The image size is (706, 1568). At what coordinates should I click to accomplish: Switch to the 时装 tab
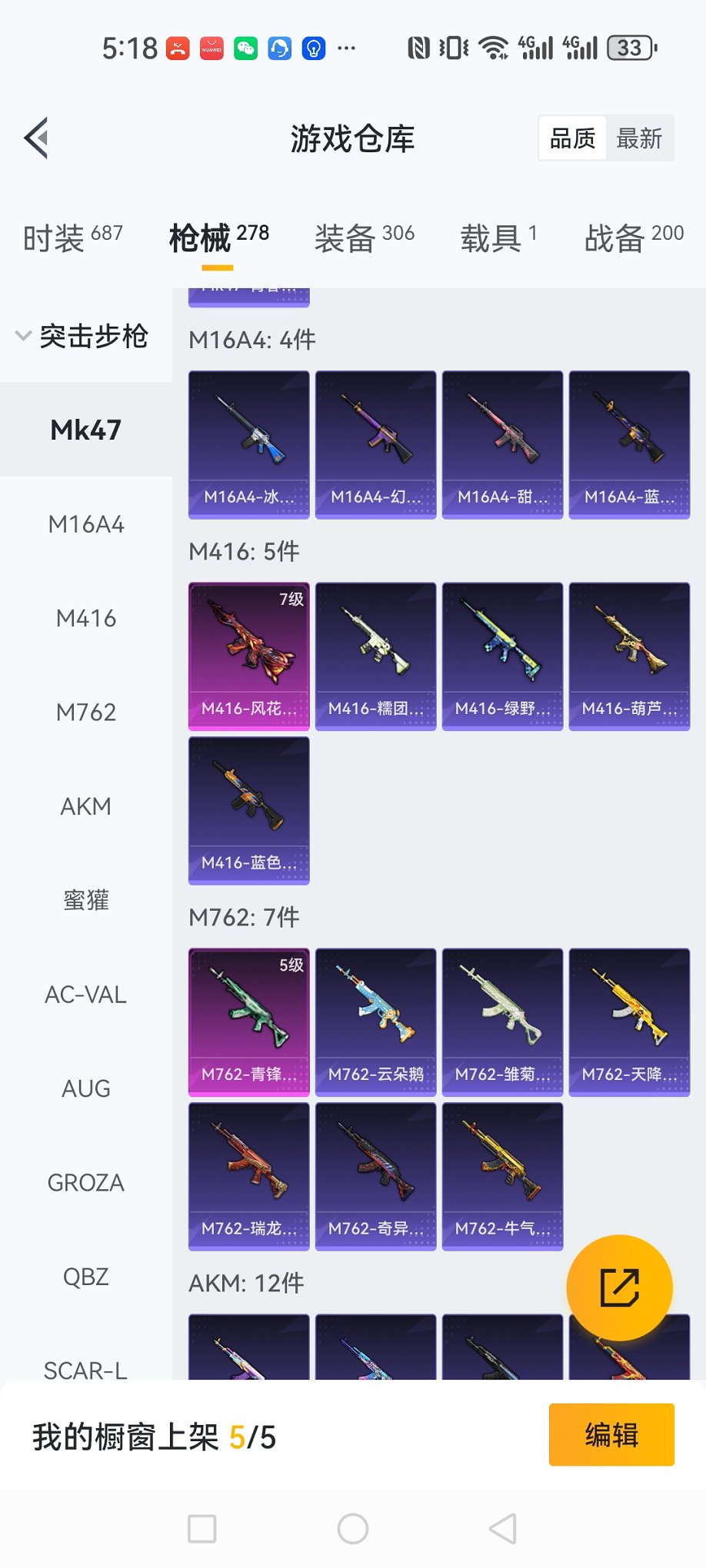pos(72,238)
